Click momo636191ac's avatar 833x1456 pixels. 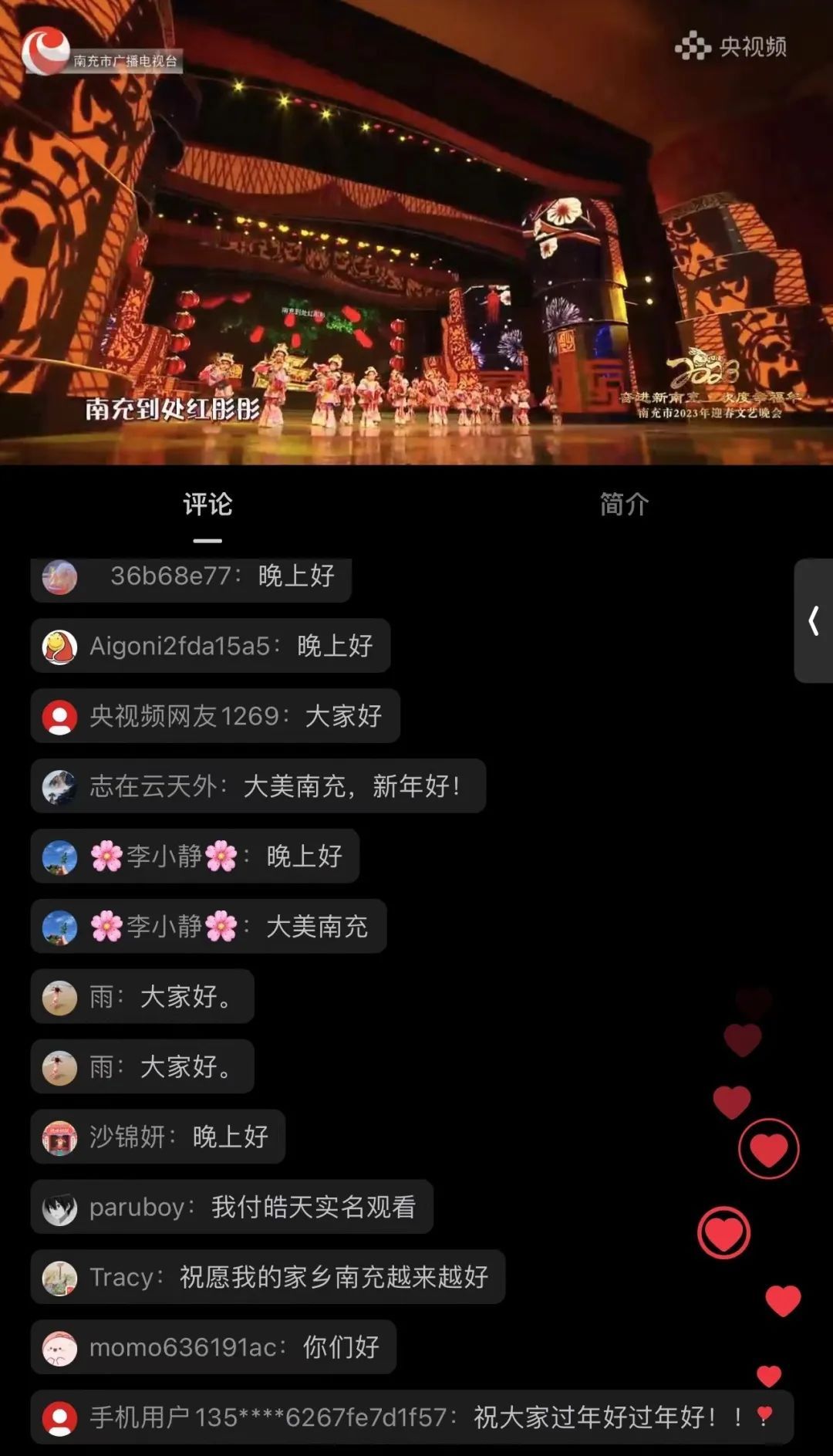[x=59, y=1346]
